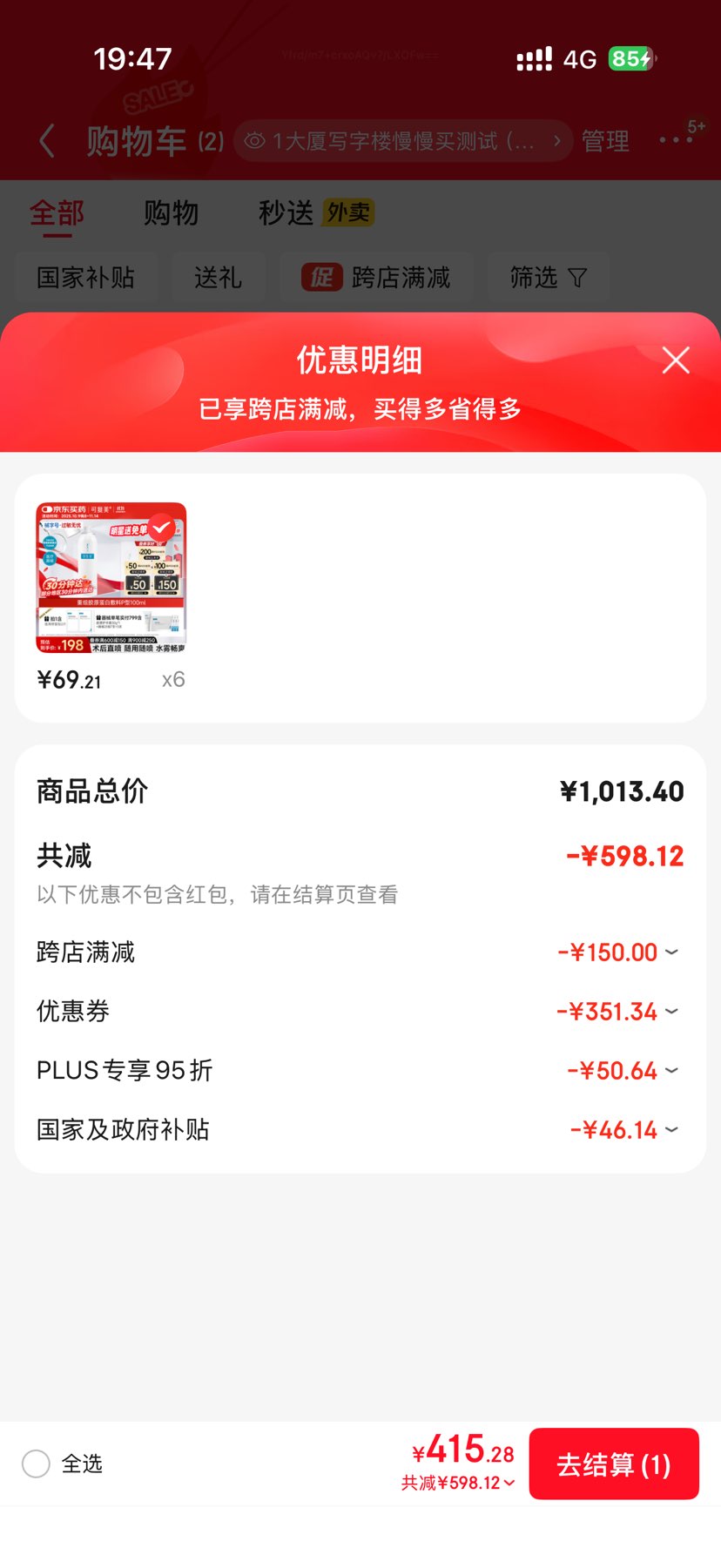Expand the PLUS专享95折 discount details
Screen dimensions: 721x1568
coord(670,1070)
